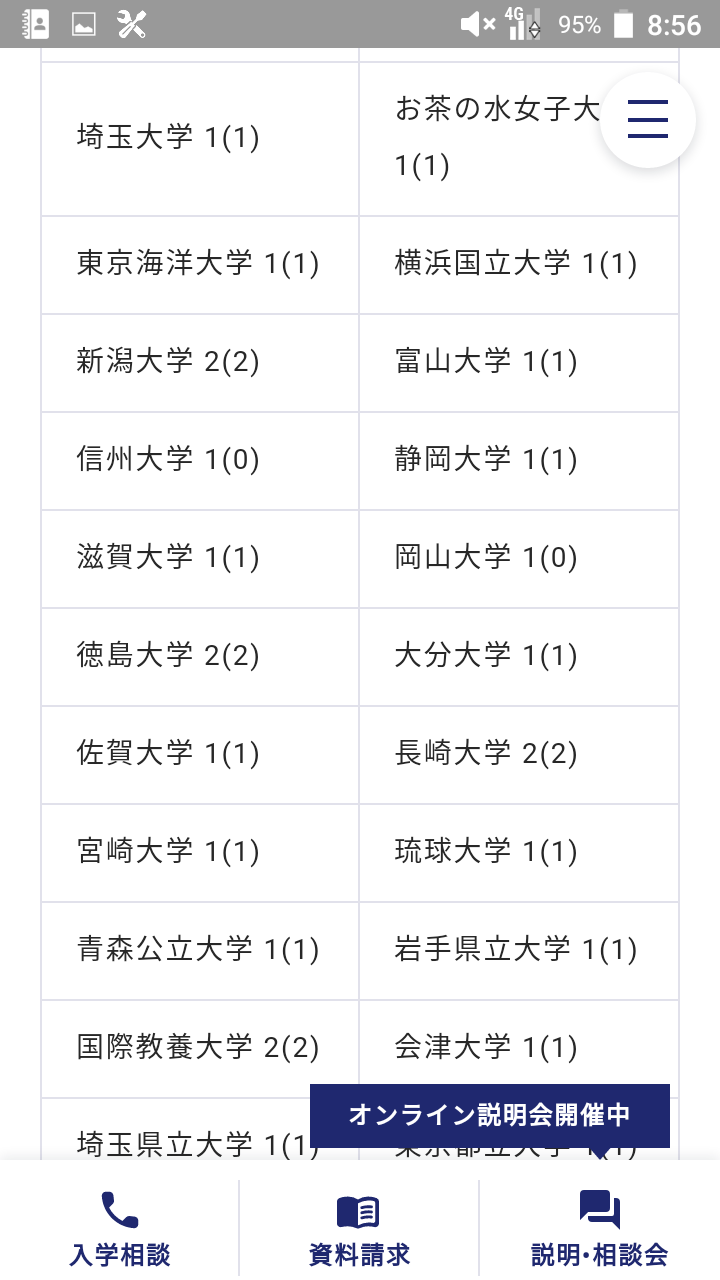Open 資料請求 document request
This screenshot has height=1280, width=720.
[359, 1229]
